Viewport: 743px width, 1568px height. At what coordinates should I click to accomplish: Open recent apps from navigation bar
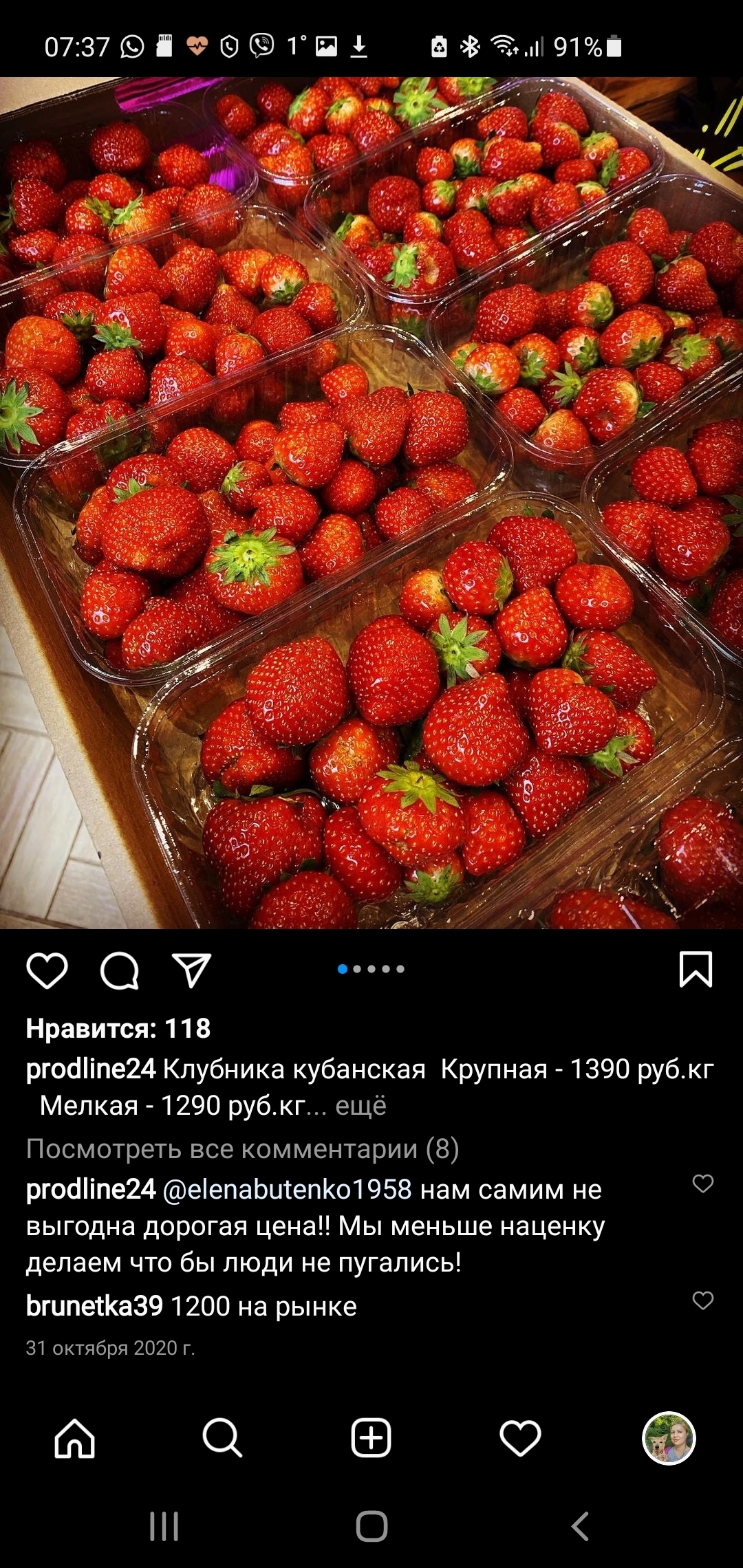tap(164, 1526)
